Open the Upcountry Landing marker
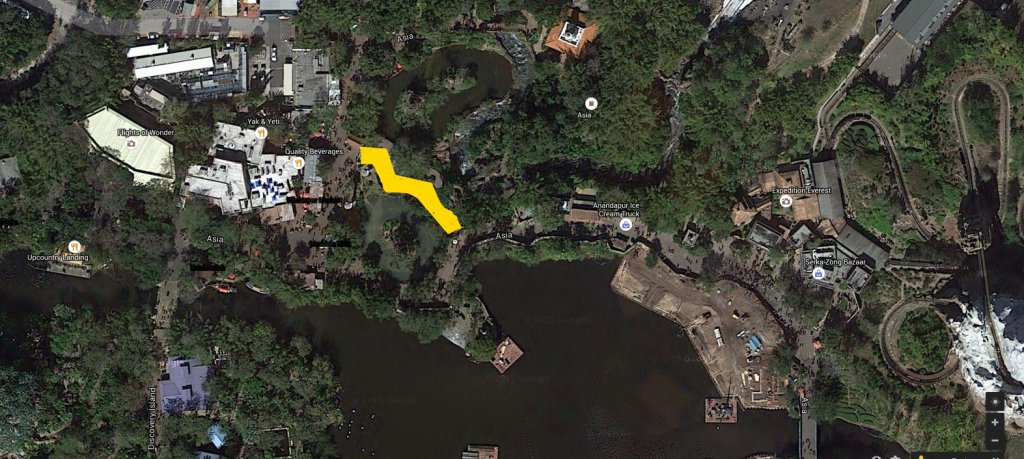Viewport: 1024px width, 459px height. pos(74,247)
